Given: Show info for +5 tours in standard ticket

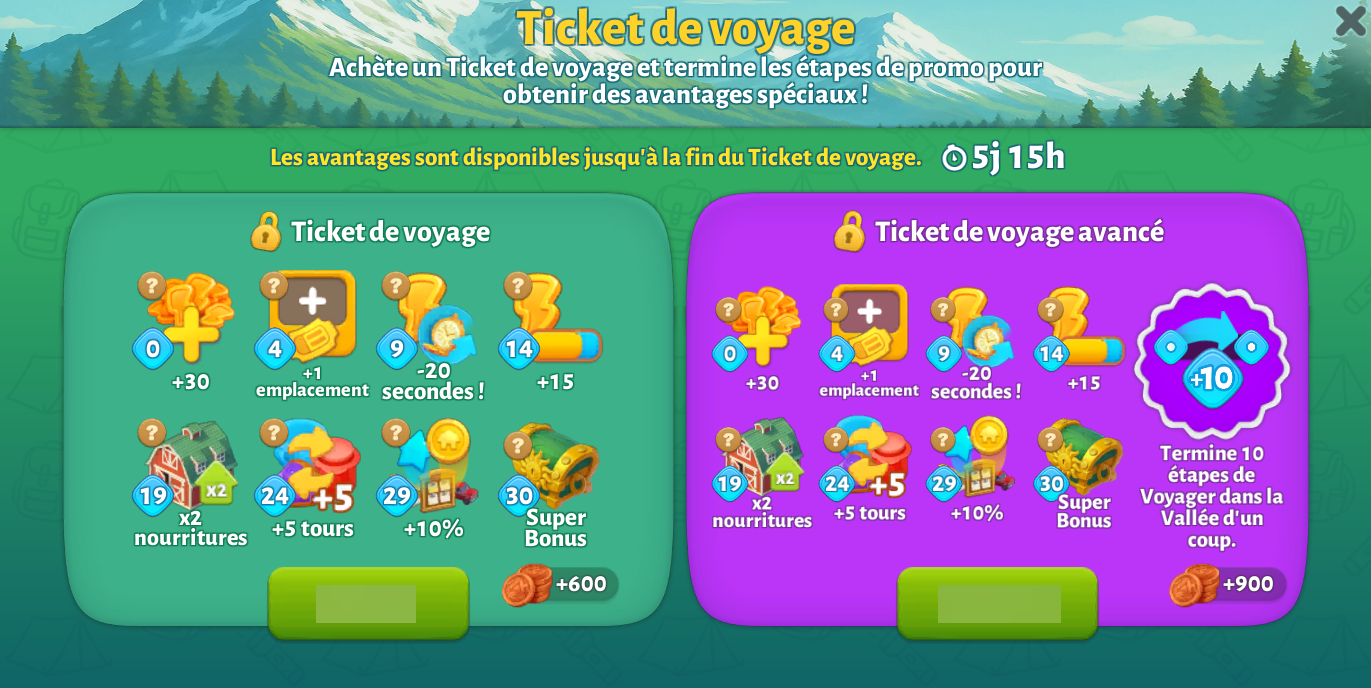Looking at the screenshot, I should tap(273, 432).
